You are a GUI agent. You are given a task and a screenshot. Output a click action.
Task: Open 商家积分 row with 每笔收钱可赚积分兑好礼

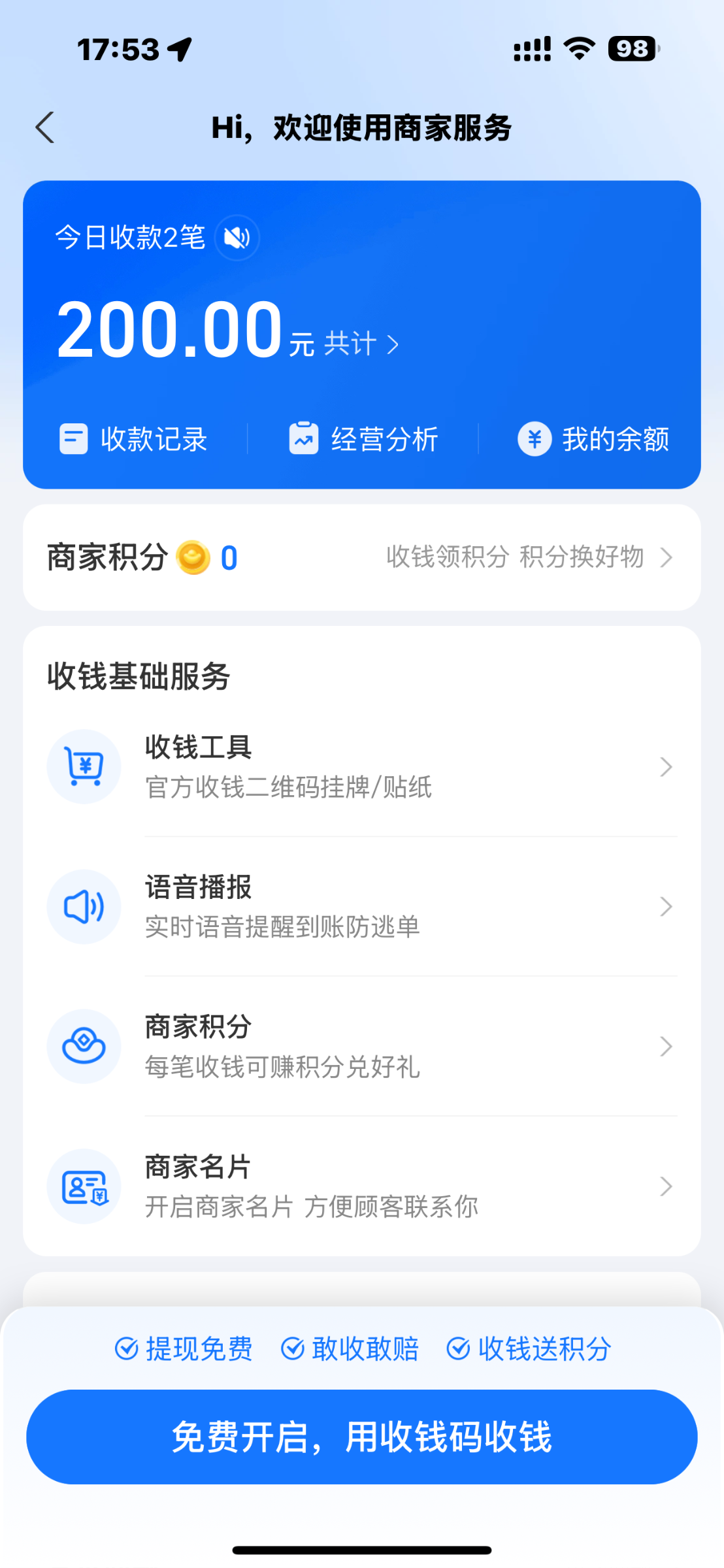(x=362, y=1046)
